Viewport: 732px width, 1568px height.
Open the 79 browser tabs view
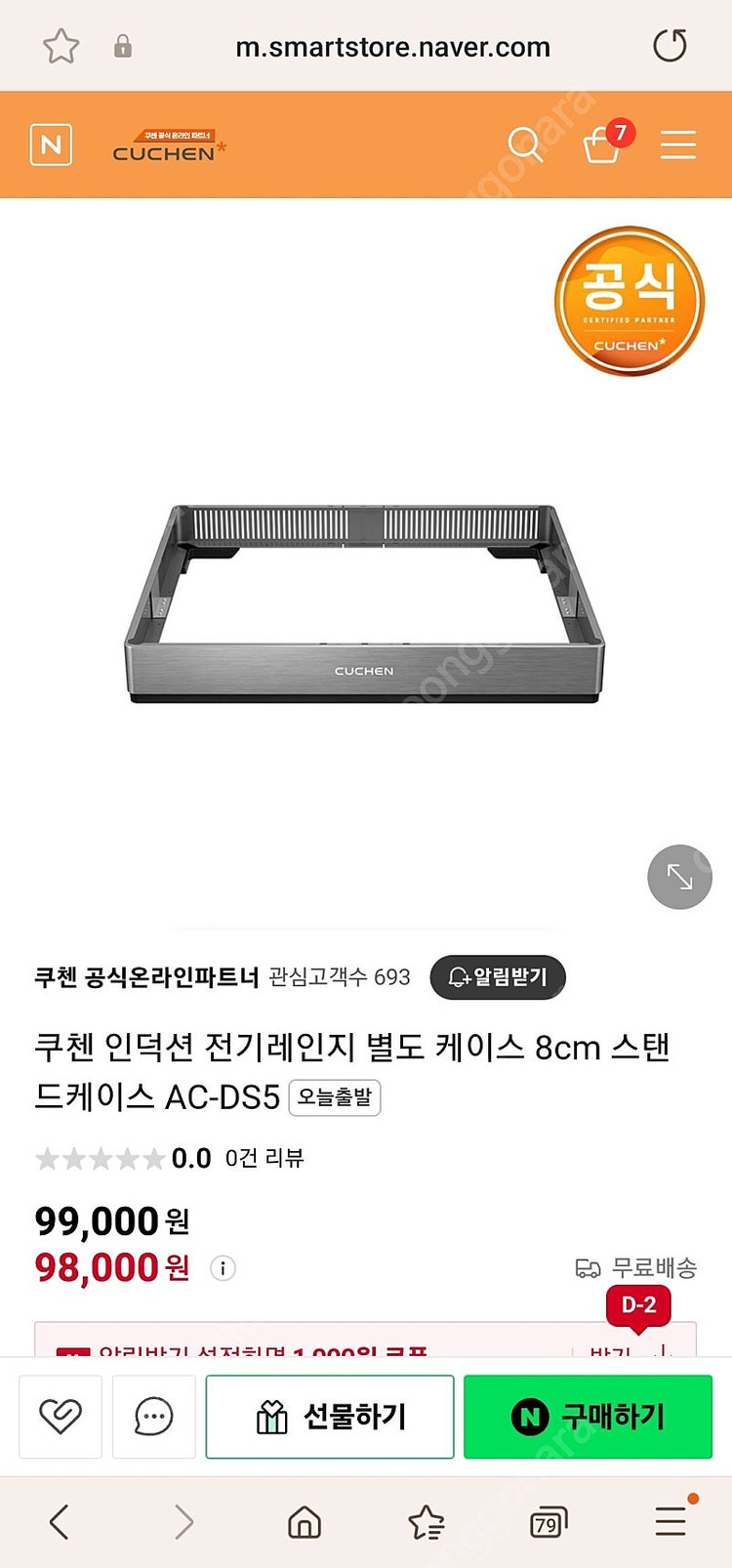point(547,1522)
